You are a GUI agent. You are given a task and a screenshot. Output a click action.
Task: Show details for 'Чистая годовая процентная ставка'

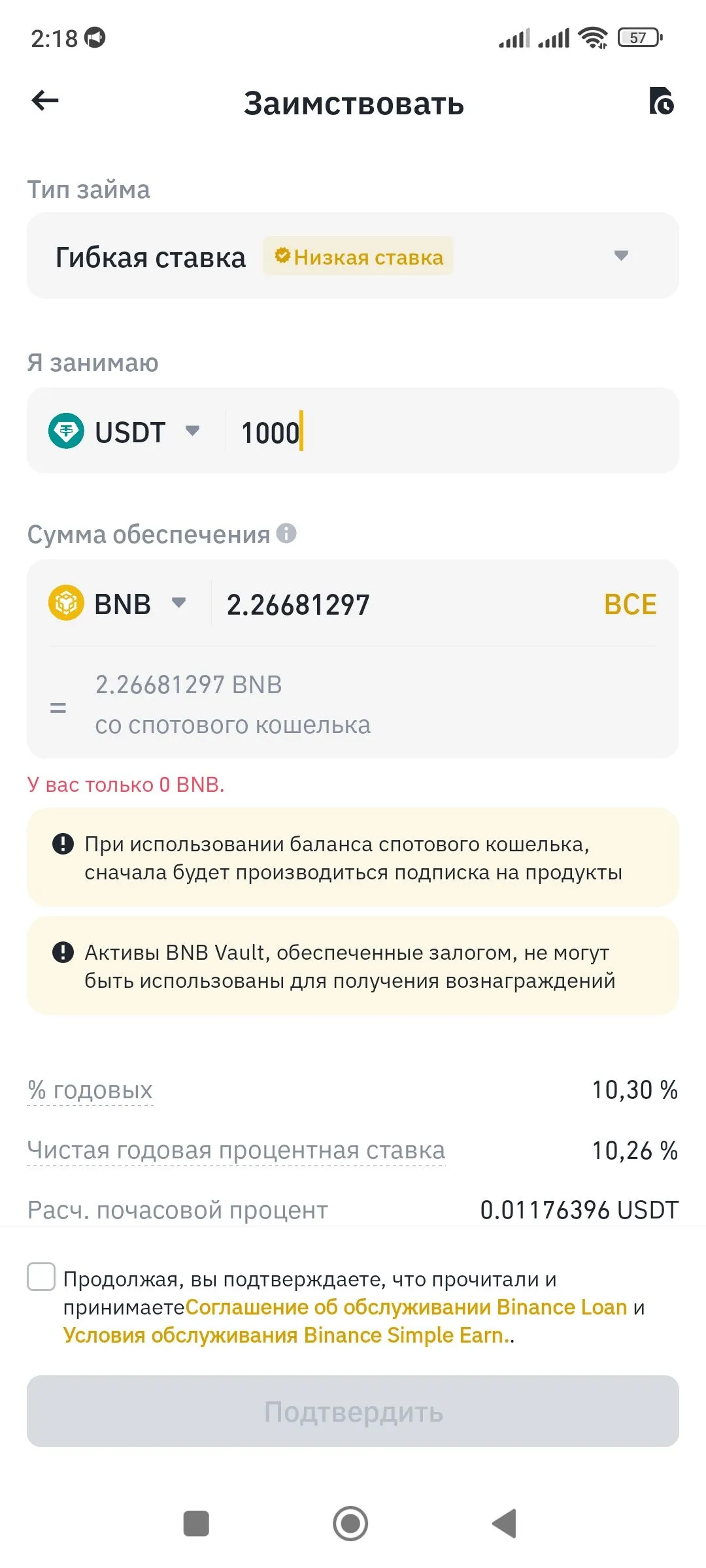(236, 1151)
